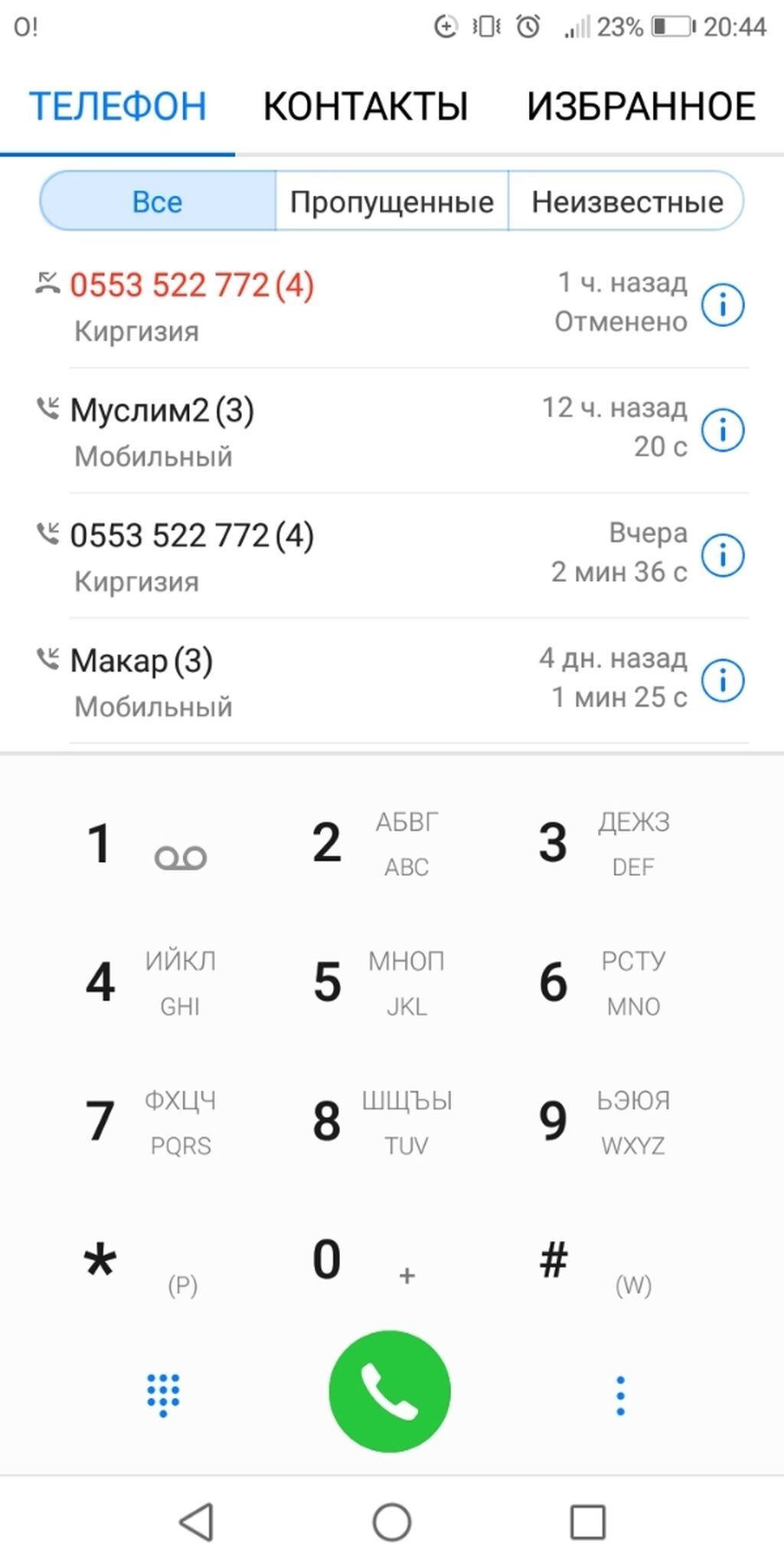Screen dimensions: 784x1568
Task: Tap digit 0 on the dial pad
Action: (x=328, y=1259)
